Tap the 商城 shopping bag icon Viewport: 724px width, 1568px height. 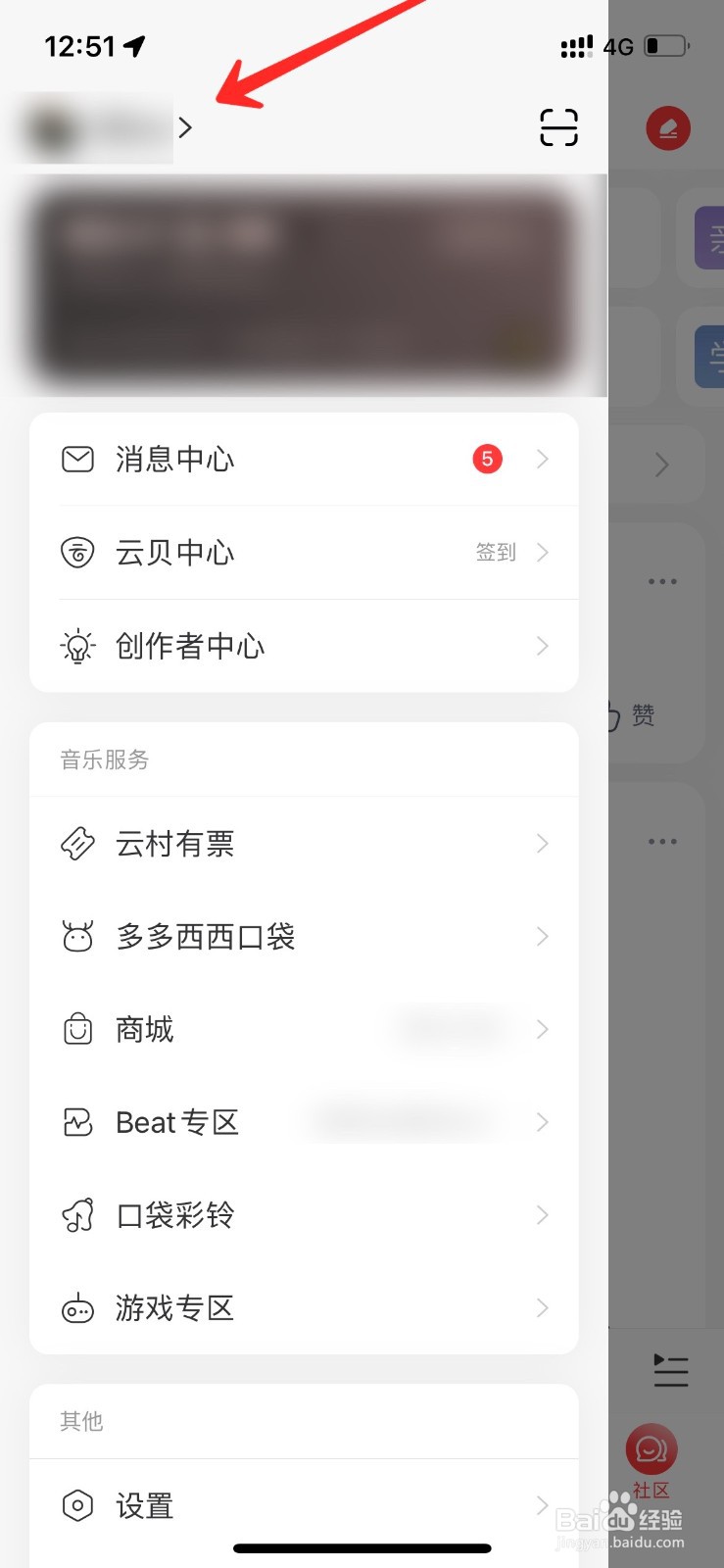(77, 1029)
